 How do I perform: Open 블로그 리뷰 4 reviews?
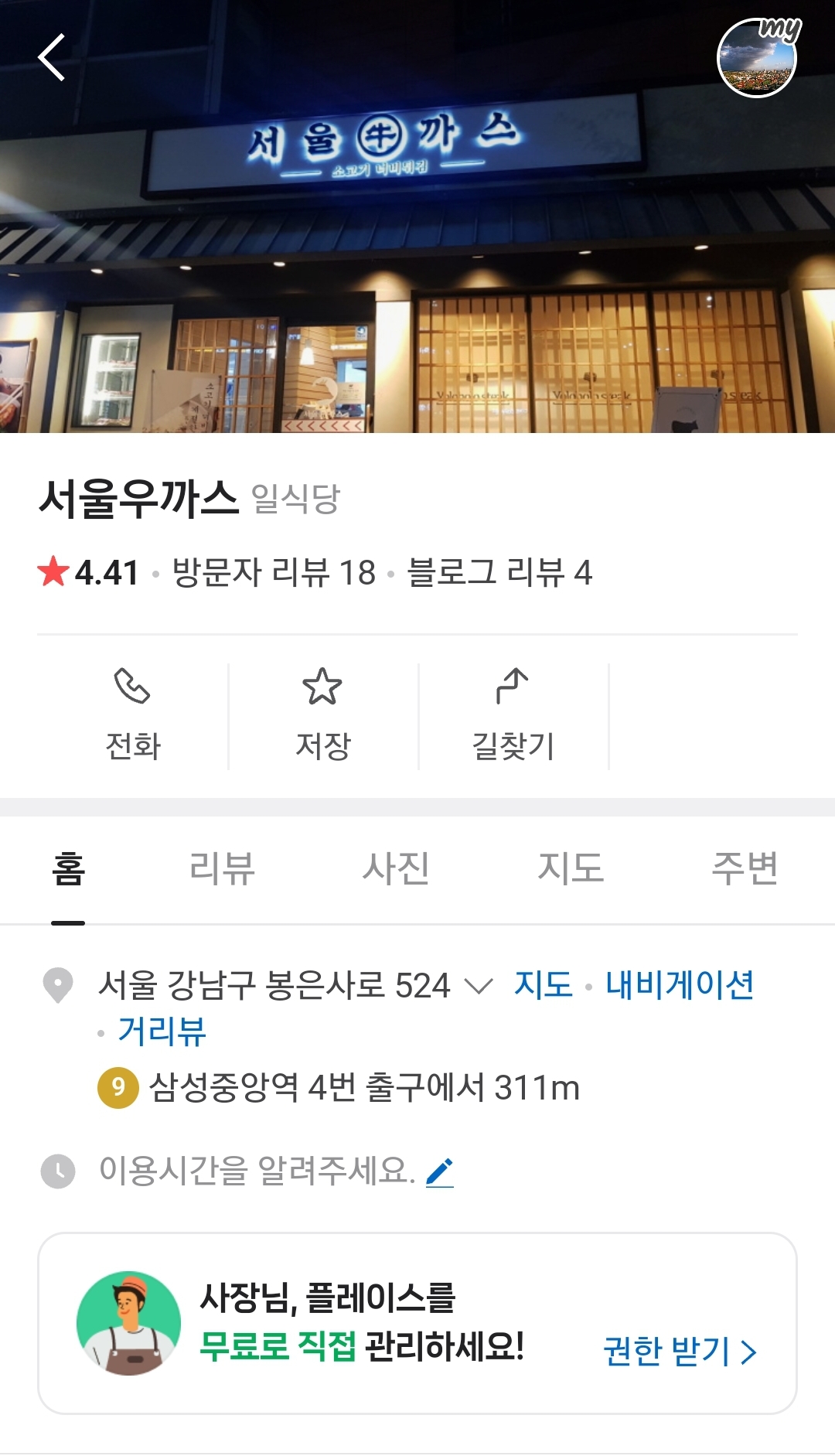[x=499, y=573]
